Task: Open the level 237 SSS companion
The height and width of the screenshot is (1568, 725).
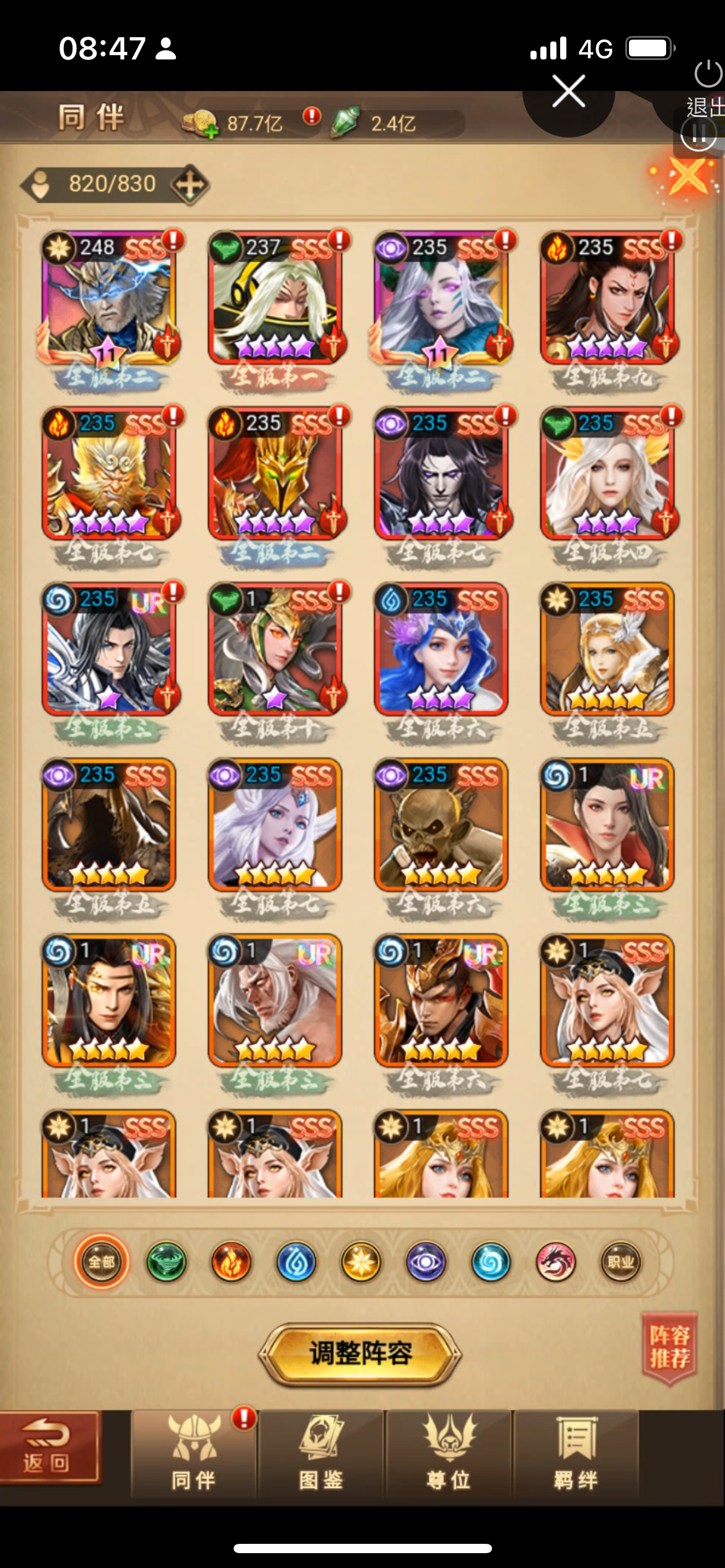Action: click(x=276, y=298)
